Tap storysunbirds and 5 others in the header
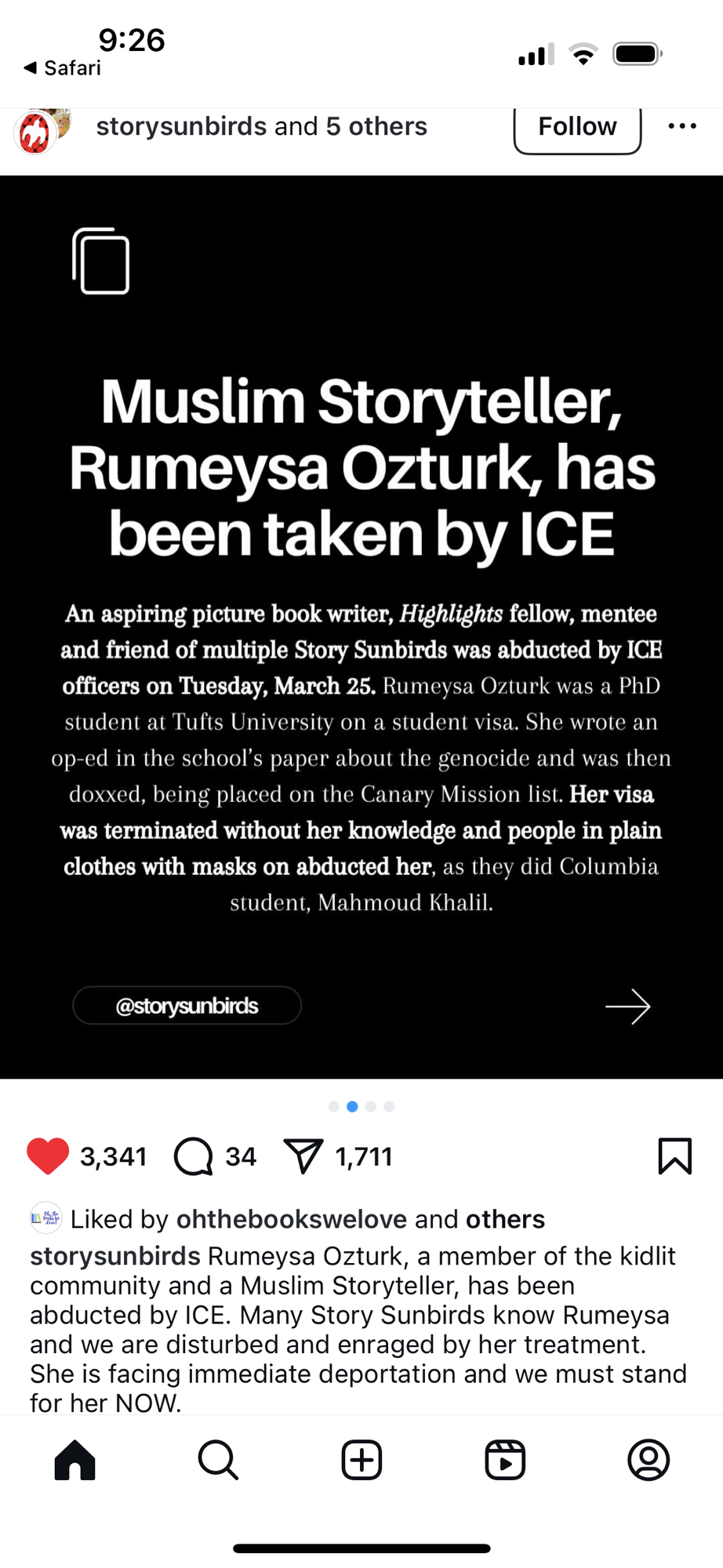The width and height of the screenshot is (723, 1568). click(261, 126)
